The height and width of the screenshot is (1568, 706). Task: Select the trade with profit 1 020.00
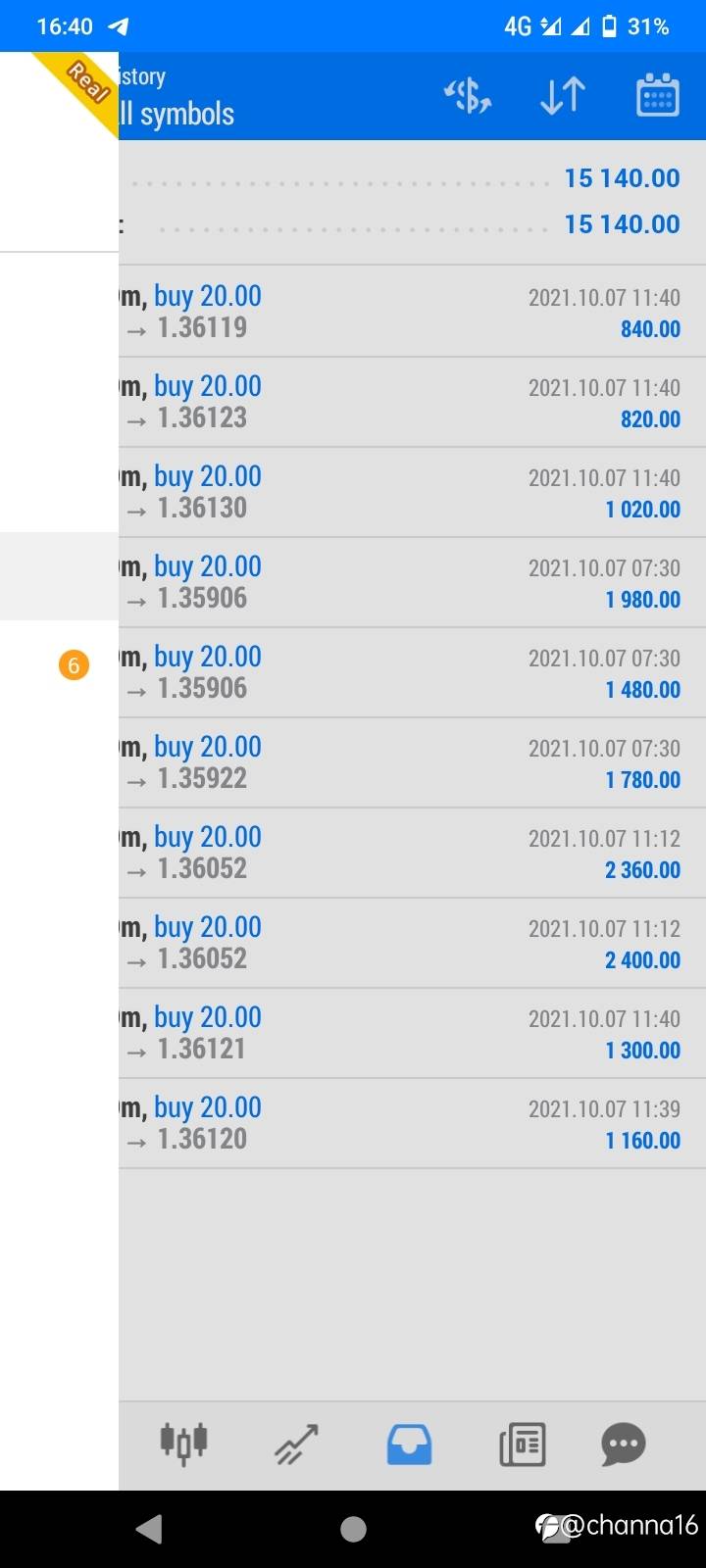tap(412, 492)
